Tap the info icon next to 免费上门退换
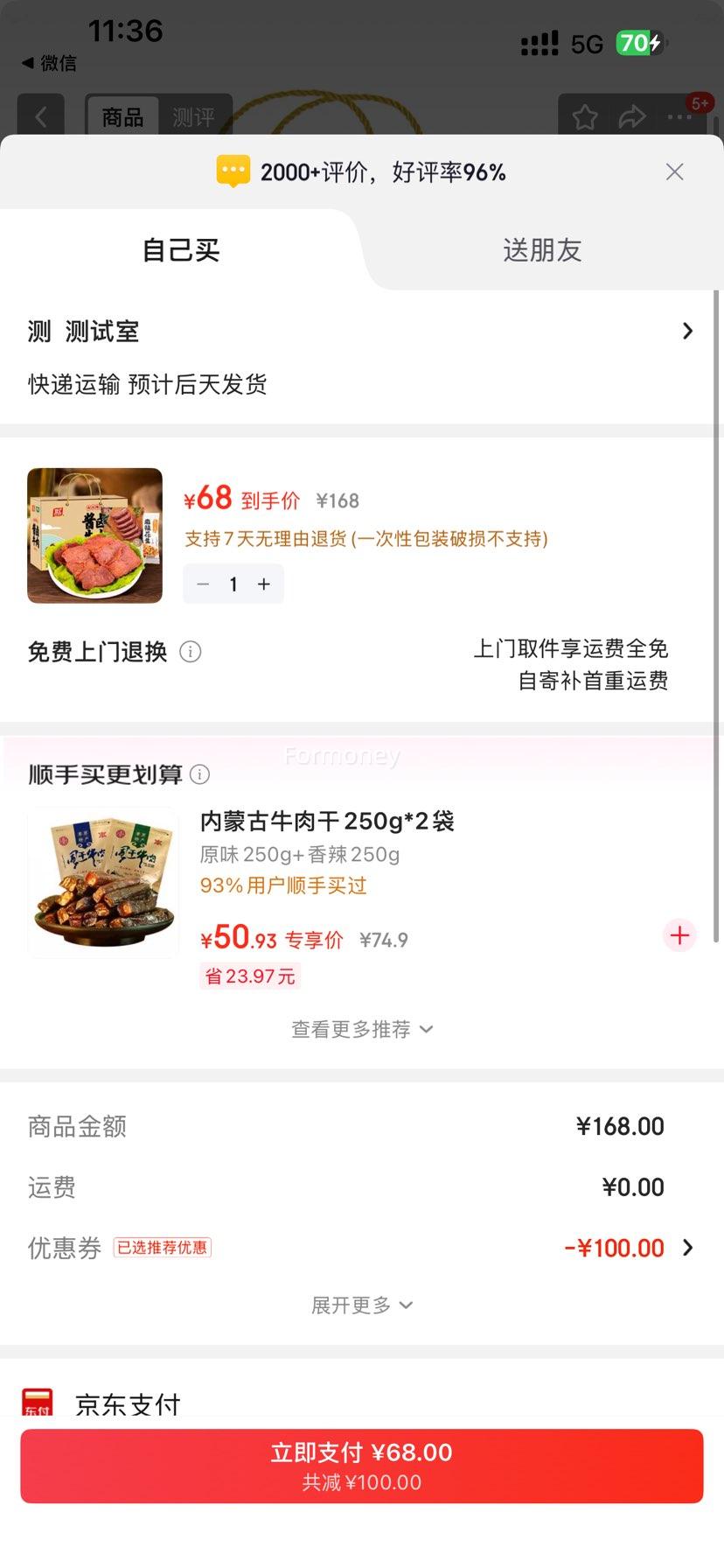 [x=190, y=652]
